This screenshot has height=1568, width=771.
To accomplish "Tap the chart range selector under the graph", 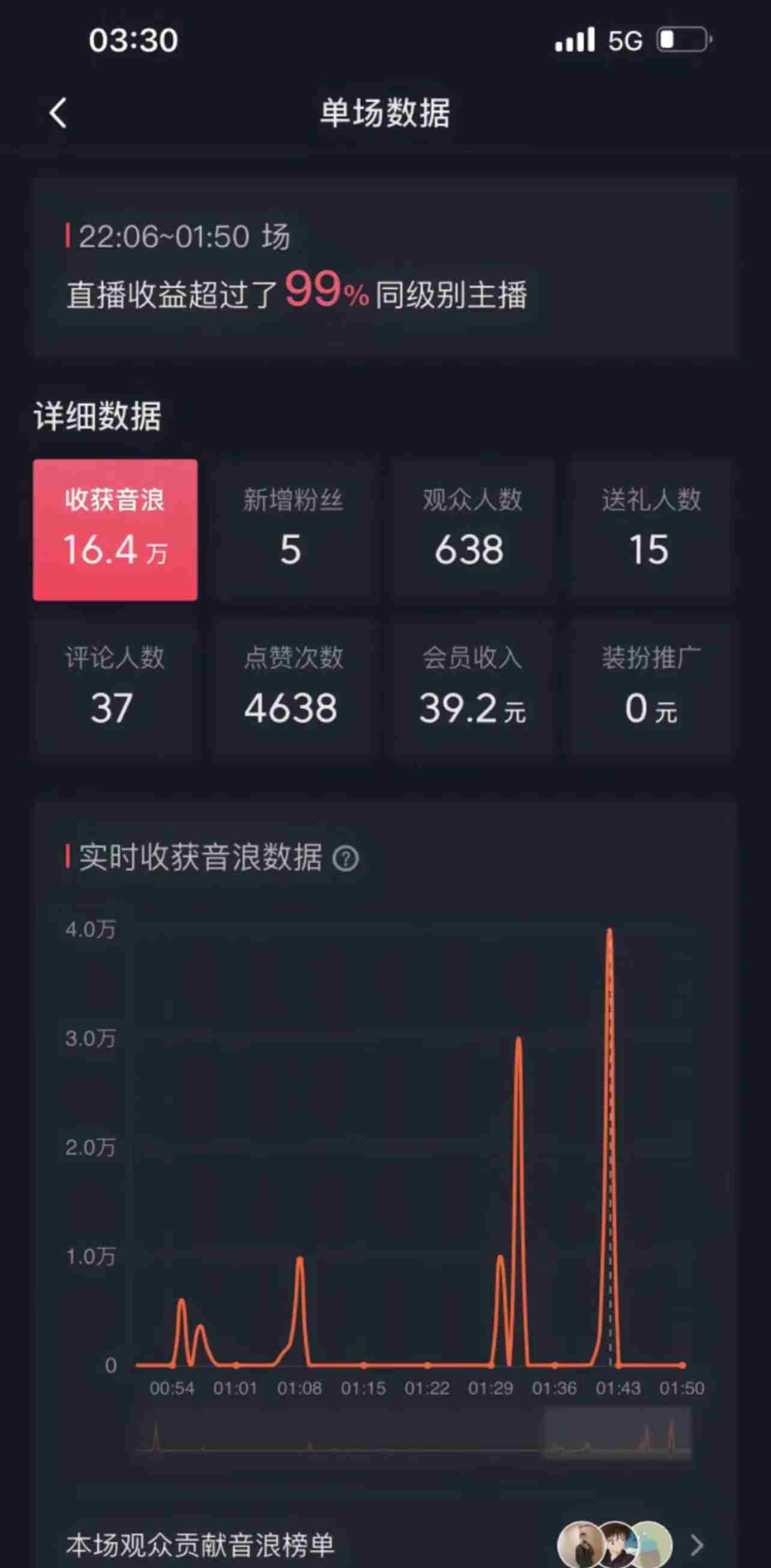I will point(617,1435).
